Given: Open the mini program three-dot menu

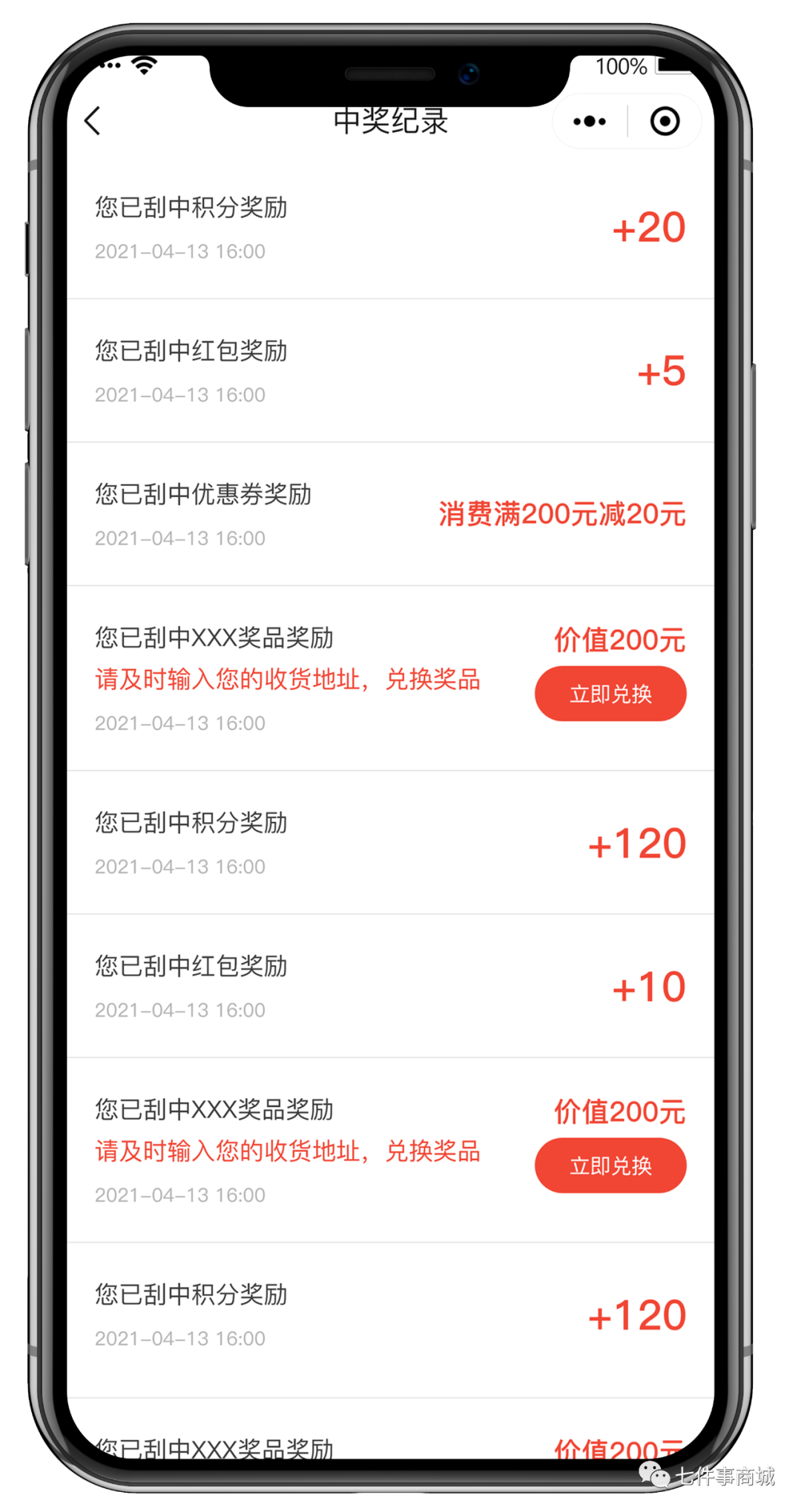Looking at the screenshot, I should pyautogui.click(x=590, y=121).
